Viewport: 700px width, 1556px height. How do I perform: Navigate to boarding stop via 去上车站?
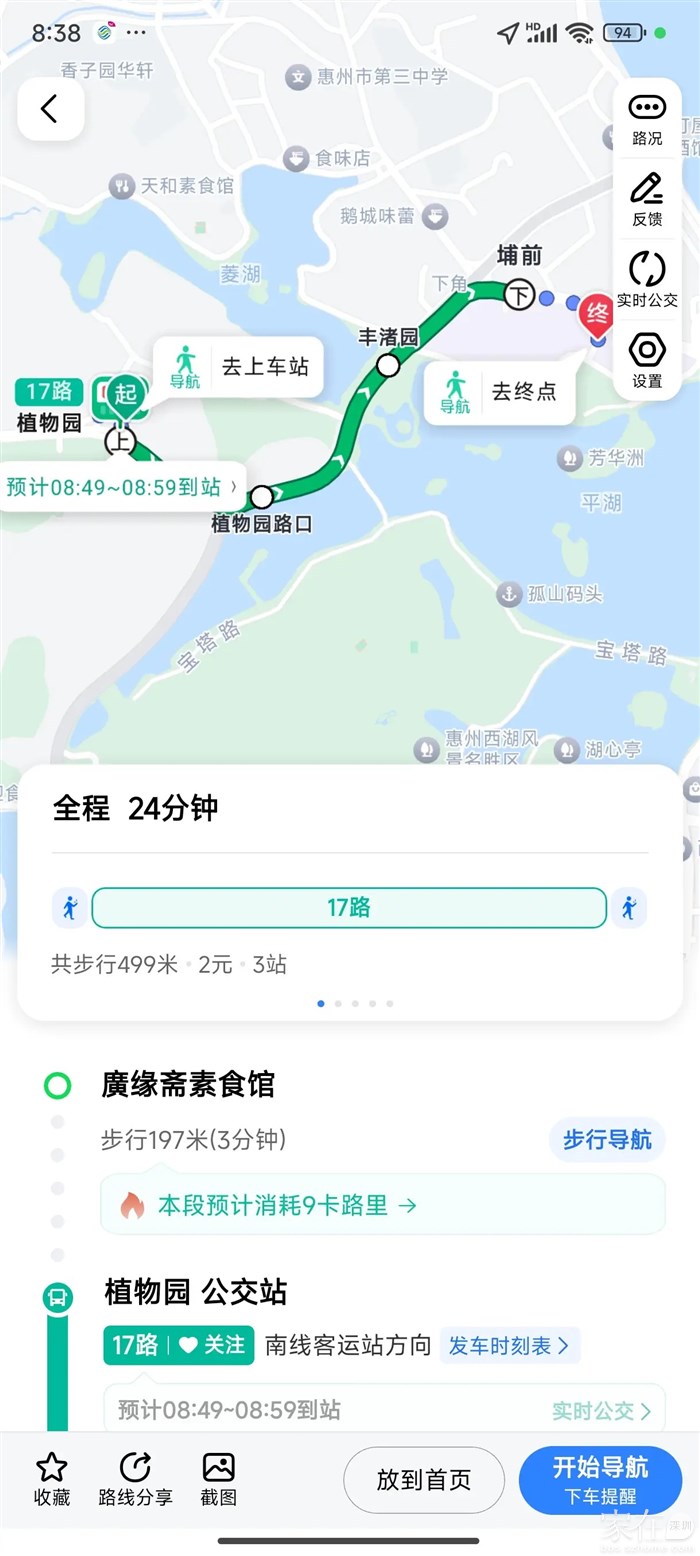(x=240, y=366)
